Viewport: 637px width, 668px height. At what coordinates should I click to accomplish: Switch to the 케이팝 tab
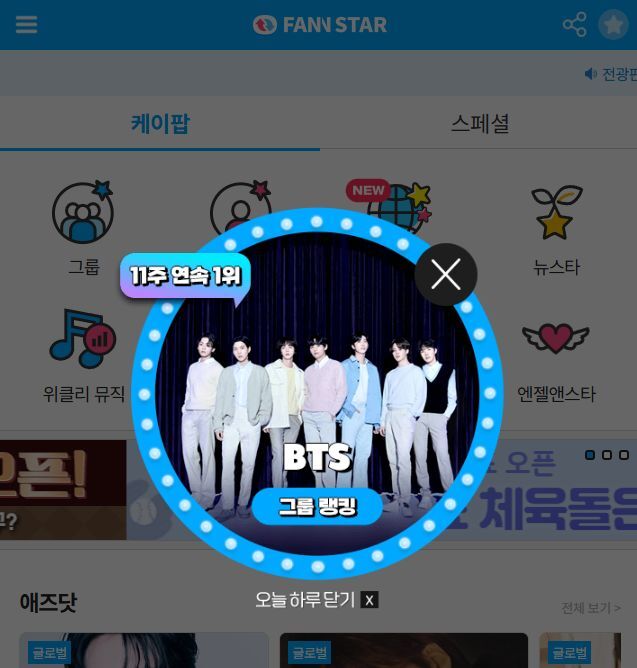click(x=160, y=124)
